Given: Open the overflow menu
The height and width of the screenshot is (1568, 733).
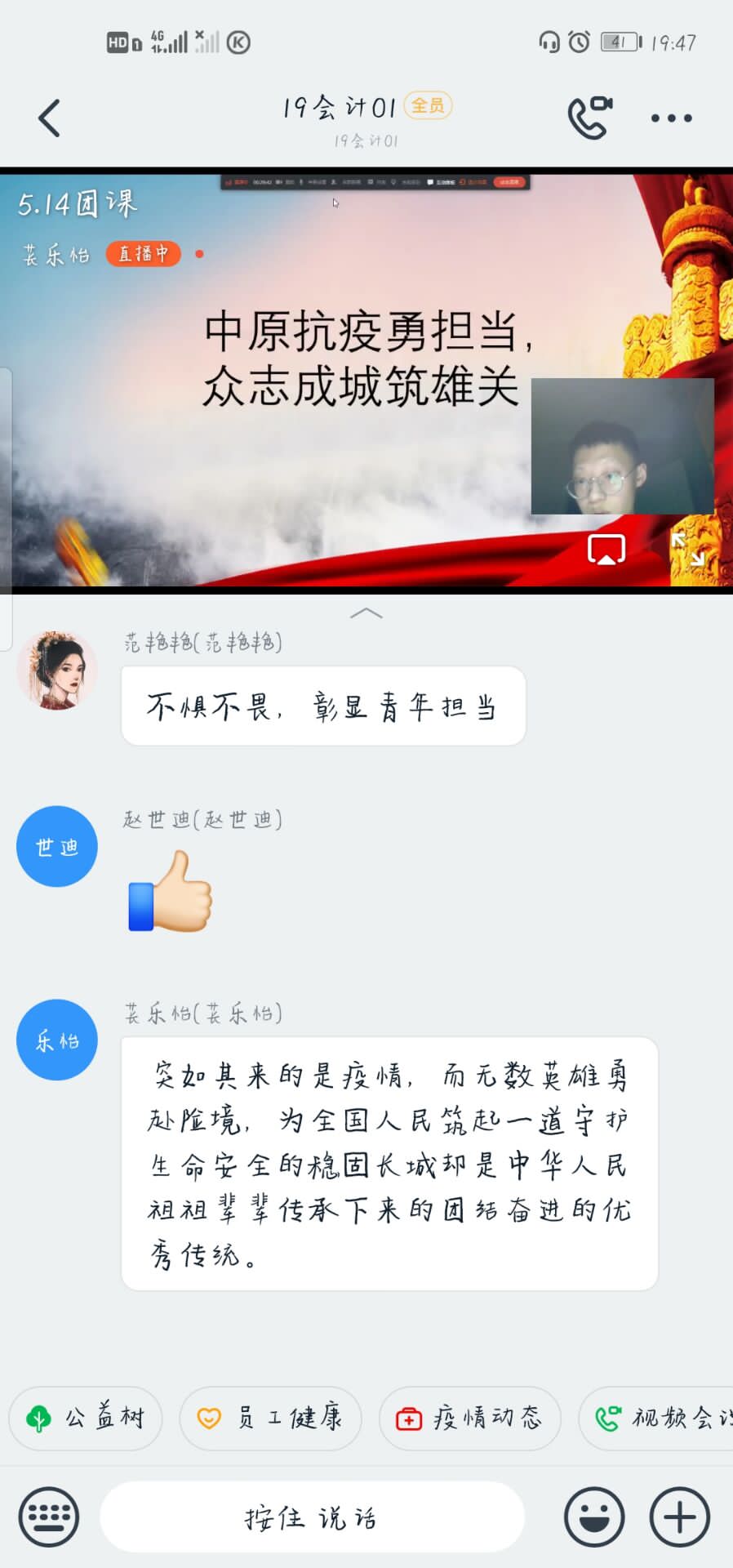Looking at the screenshot, I should pos(671,118).
